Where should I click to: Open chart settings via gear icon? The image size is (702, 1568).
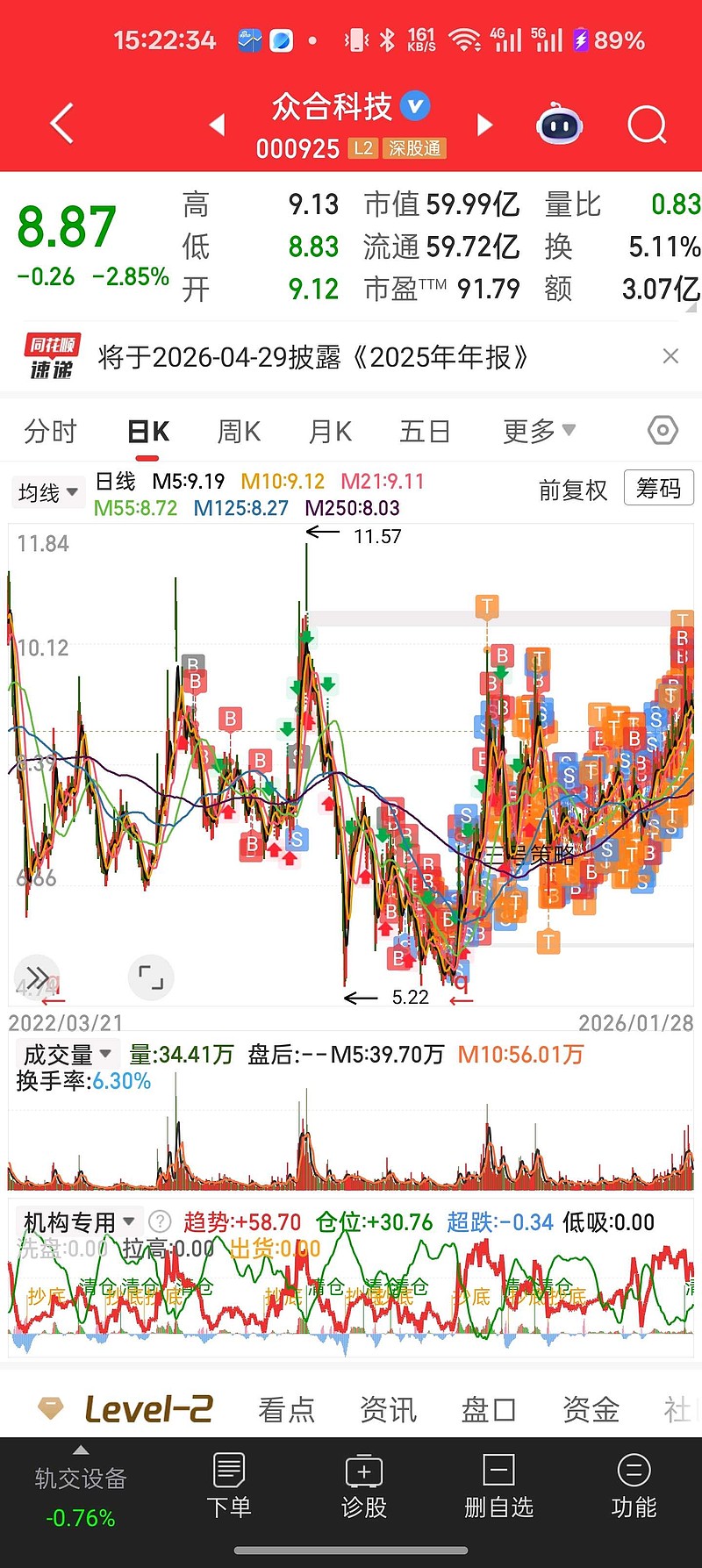click(663, 430)
